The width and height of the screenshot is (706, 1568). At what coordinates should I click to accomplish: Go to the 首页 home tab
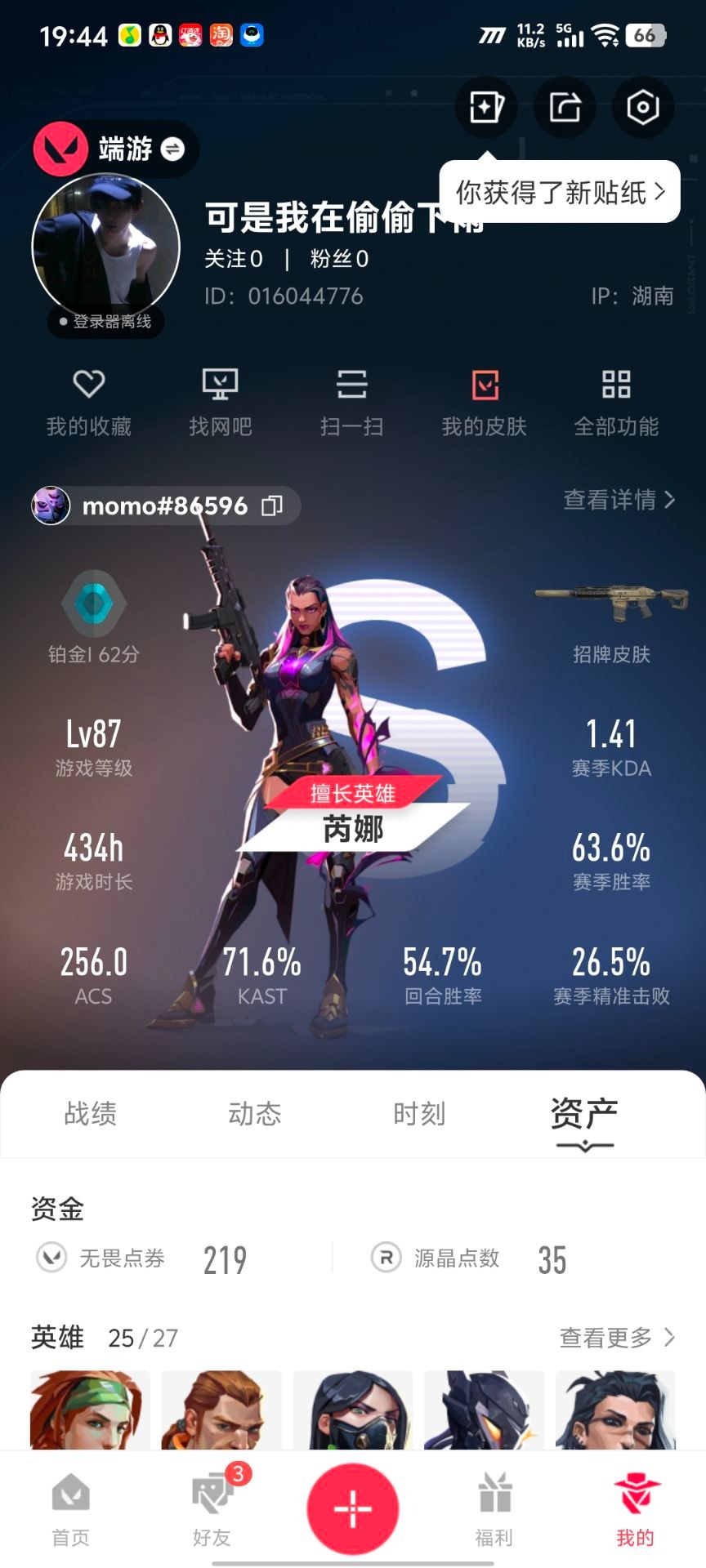pyautogui.click(x=71, y=1509)
